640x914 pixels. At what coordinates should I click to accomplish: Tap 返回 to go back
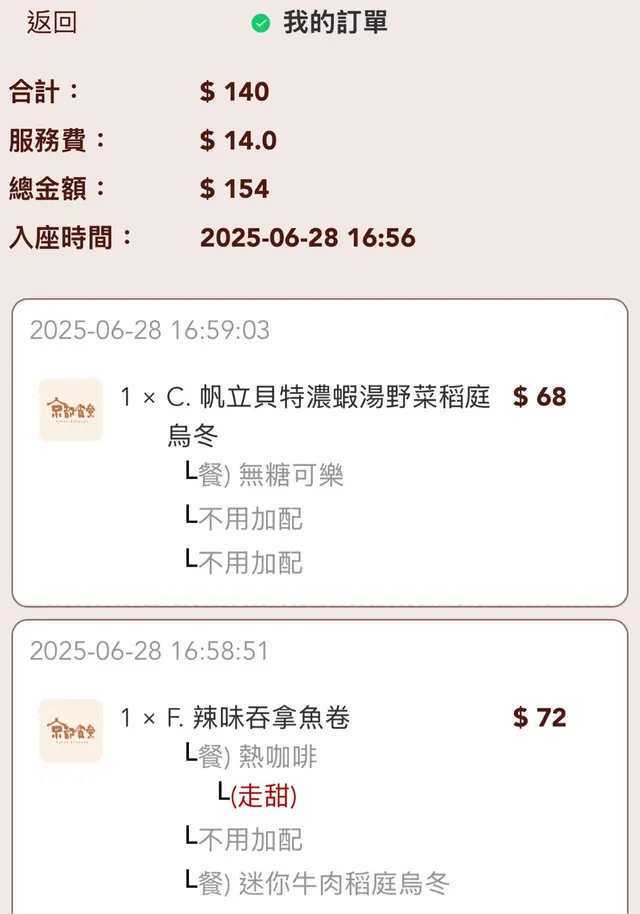(51, 23)
